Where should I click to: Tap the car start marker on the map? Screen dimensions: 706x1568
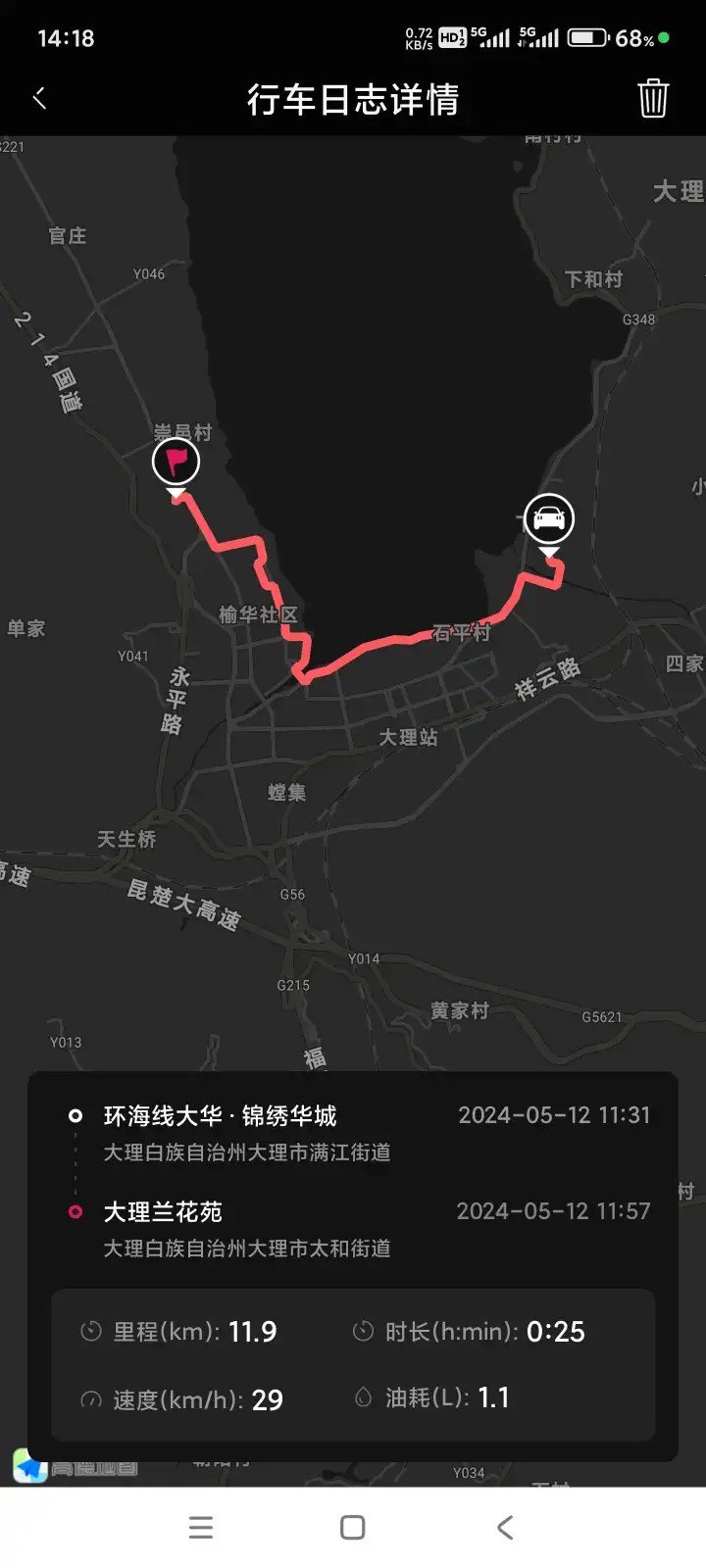pyautogui.click(x=549, y=519)
